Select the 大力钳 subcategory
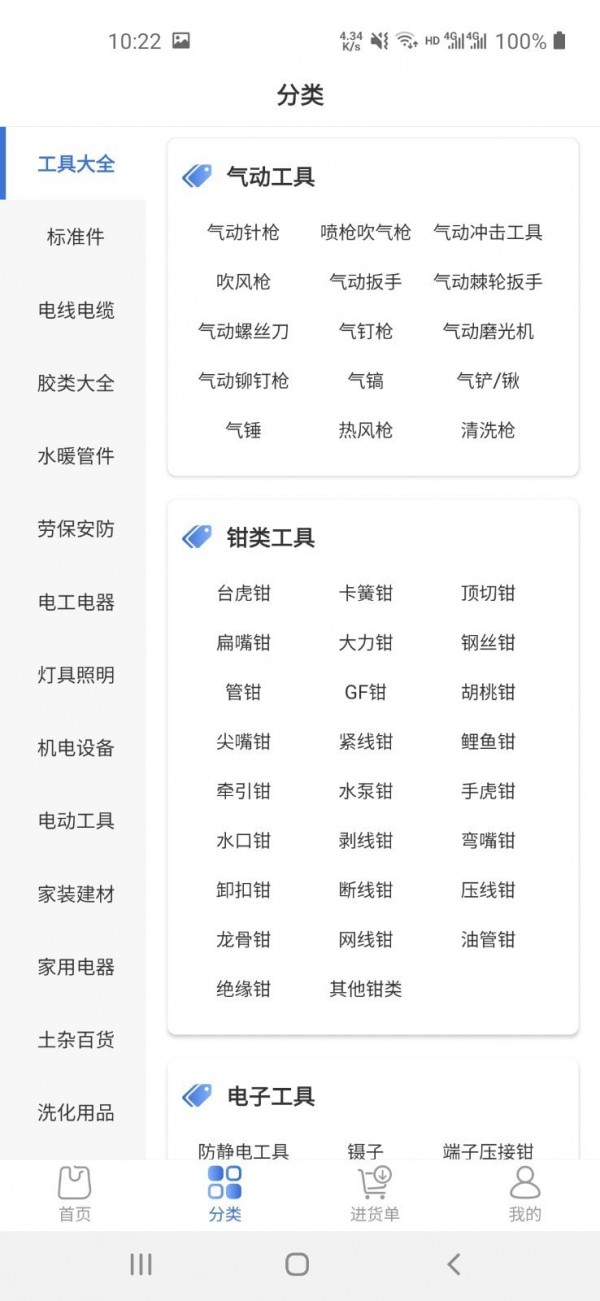This screenshot has width=600, height=1301. click(366, 643)
